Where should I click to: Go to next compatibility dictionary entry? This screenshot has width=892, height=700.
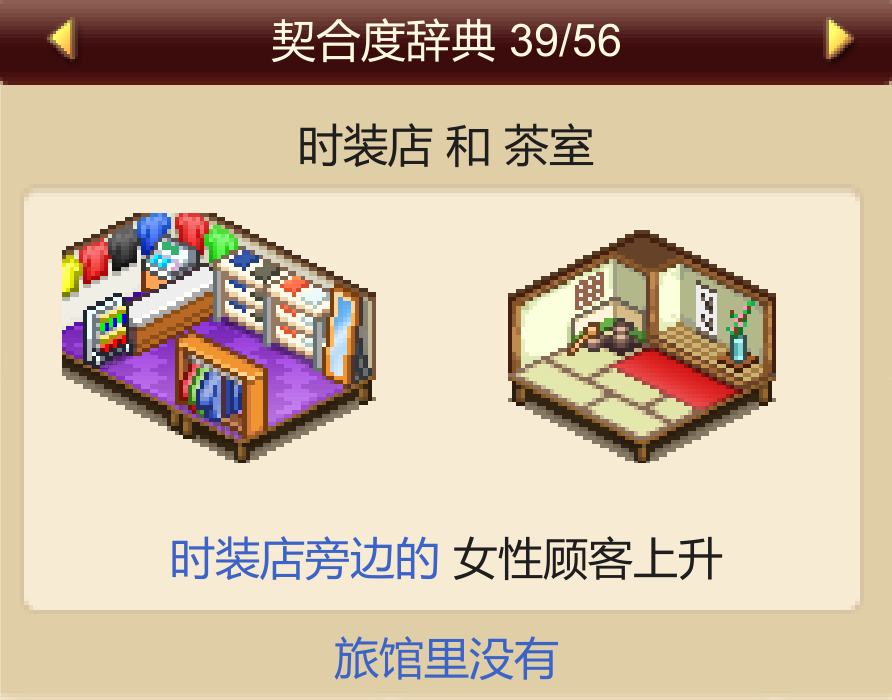(838, 40)
